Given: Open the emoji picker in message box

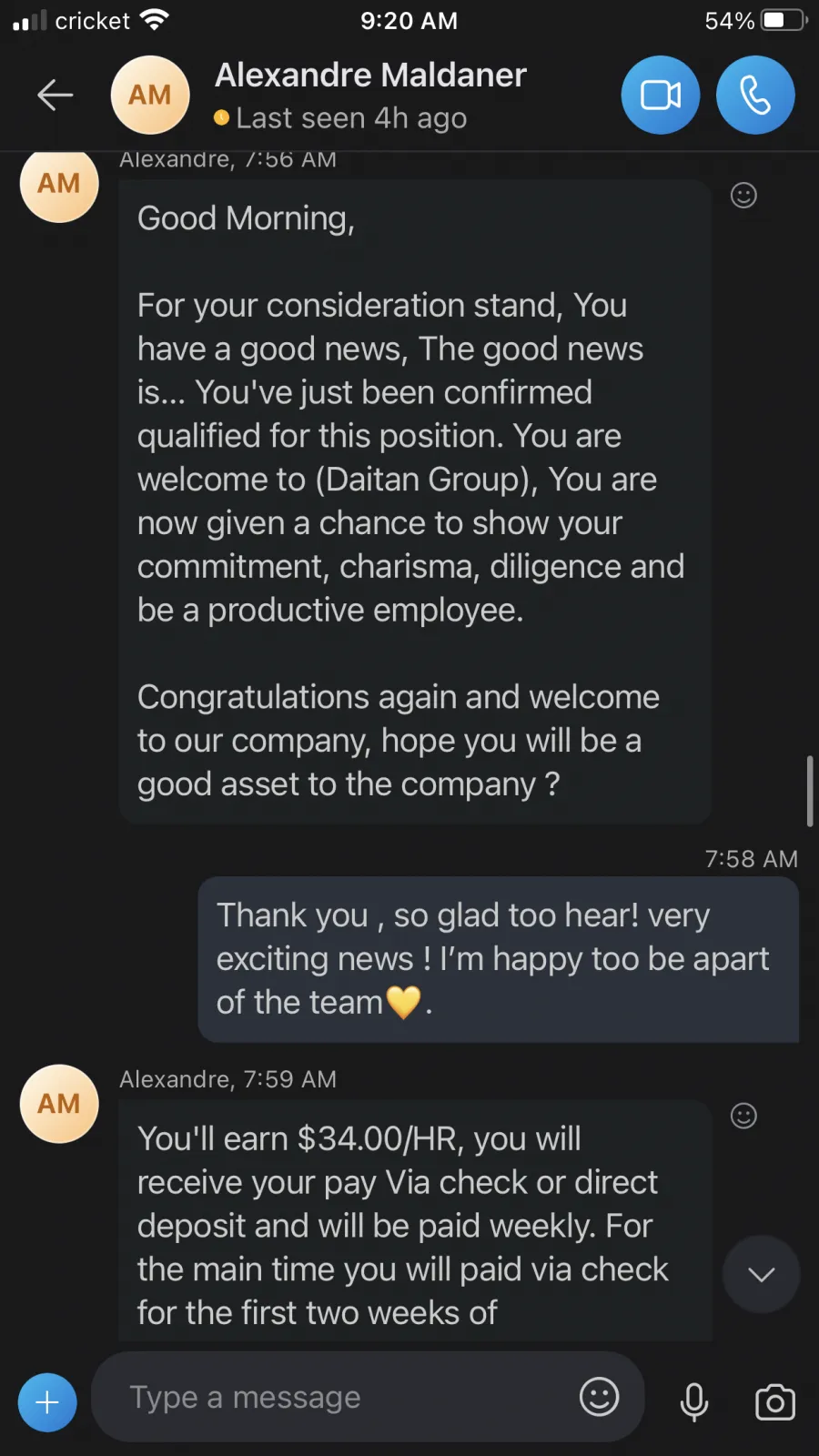Looking at the screenshot, I should point(599,1397).
